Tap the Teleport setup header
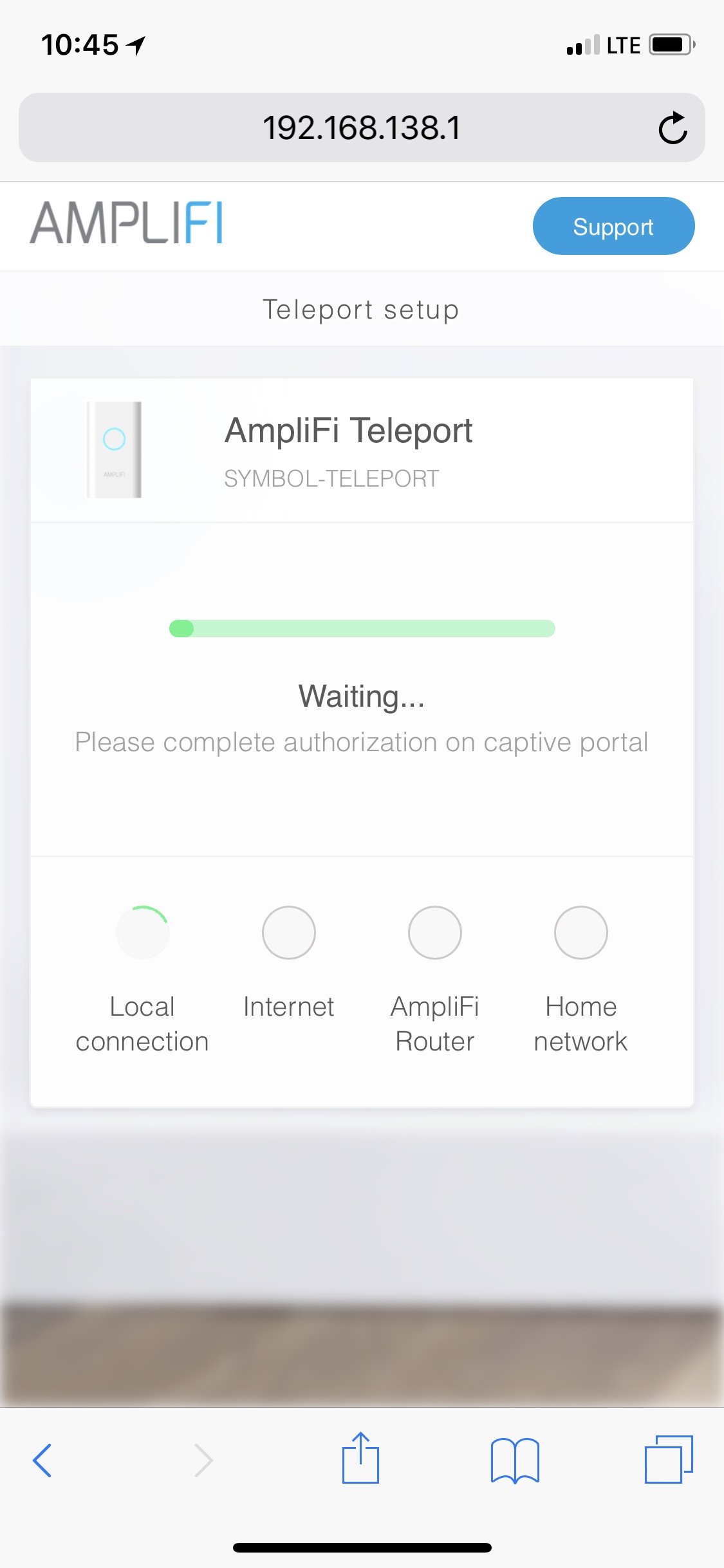This screenshot has height=1568, width=724. tap(362, 309)
